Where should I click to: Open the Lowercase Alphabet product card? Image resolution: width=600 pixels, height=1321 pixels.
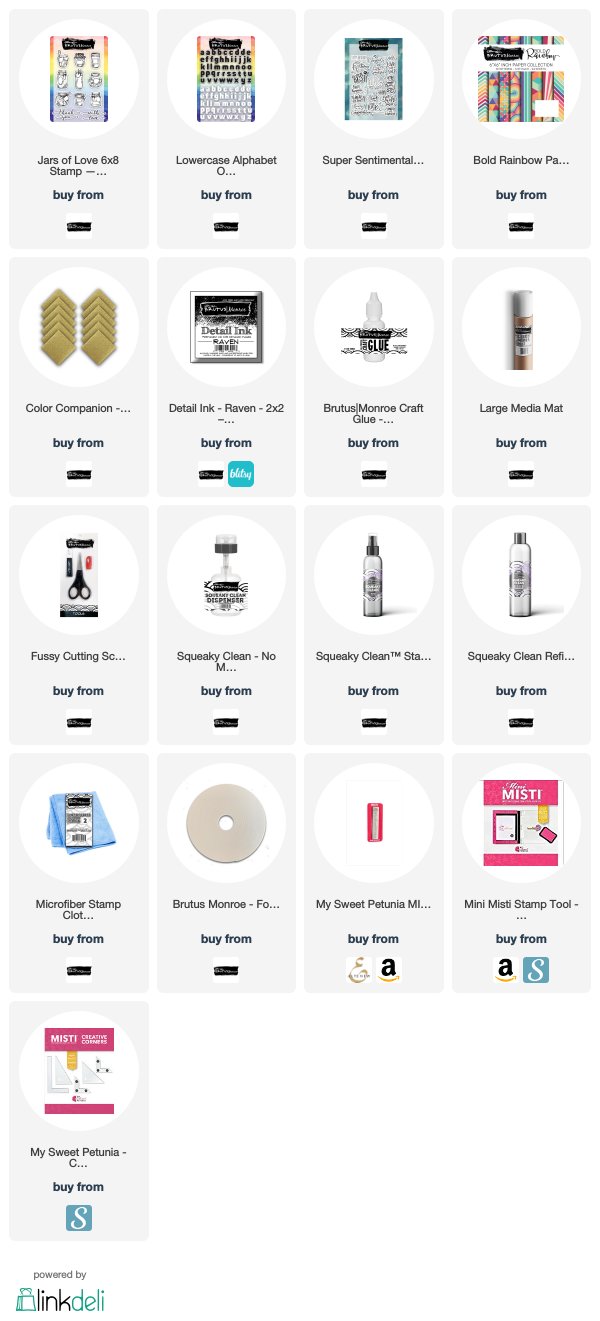coord(226,167)
